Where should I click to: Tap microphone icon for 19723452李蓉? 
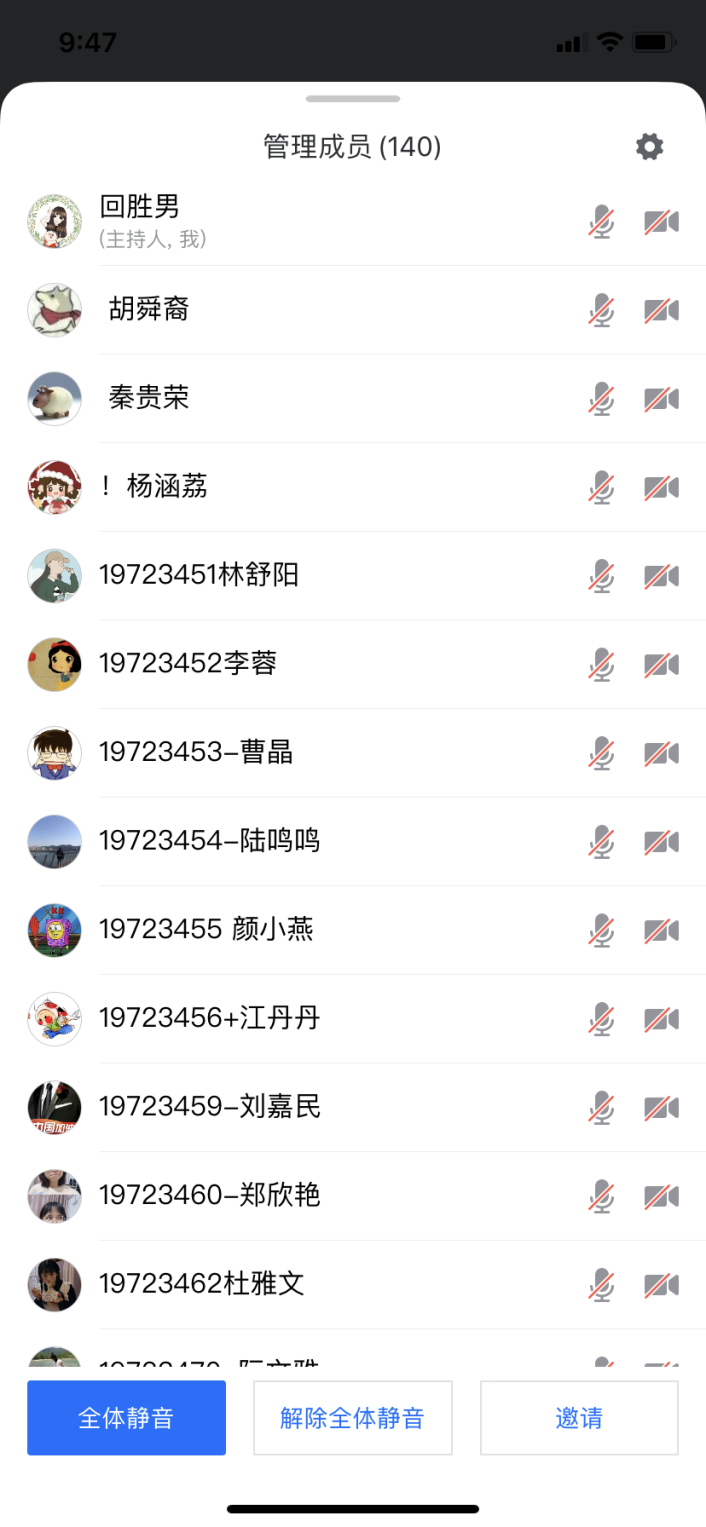(x=601, y=665)
